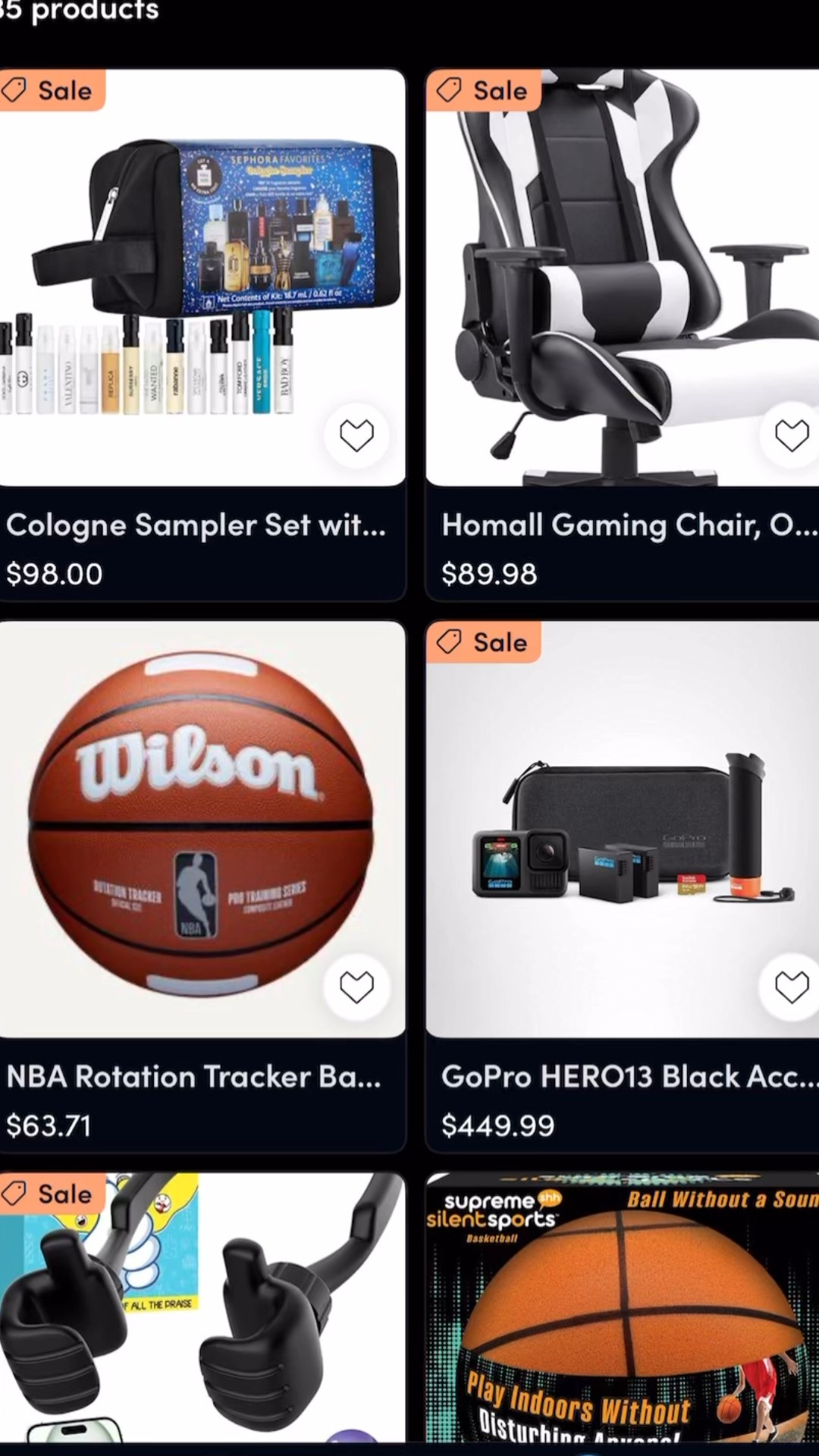
Task: Toggle the heart on the GoPro HERO13 bundle
Action: [x=791, y=985]
